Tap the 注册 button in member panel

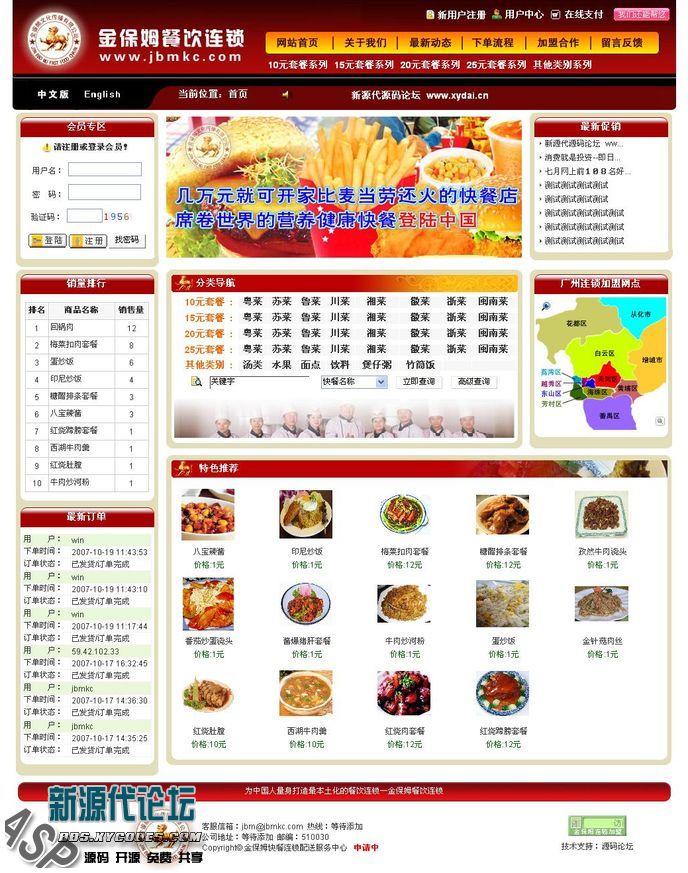(x=88, y=241)
